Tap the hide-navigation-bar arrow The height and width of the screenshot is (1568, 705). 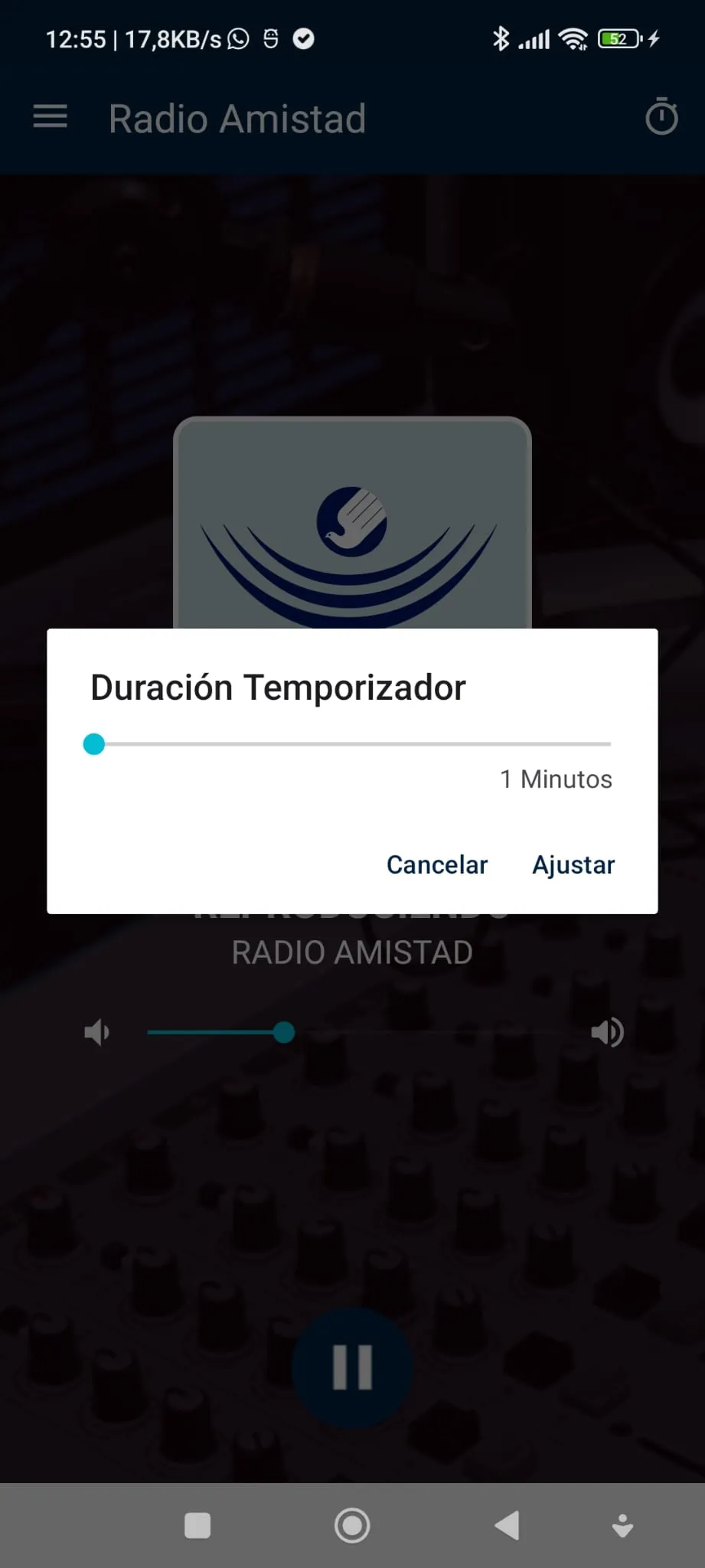622,1525
